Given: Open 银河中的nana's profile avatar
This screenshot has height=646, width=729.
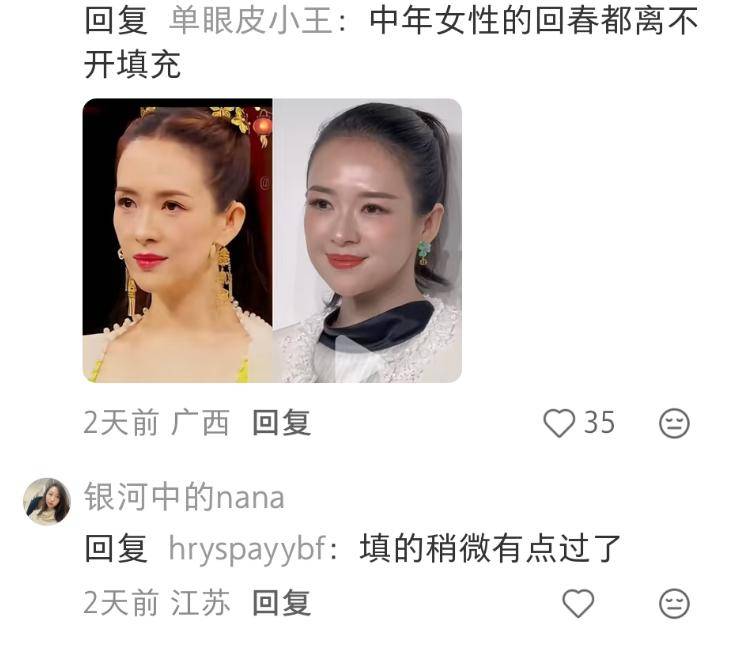Looking at the screenshot, I should [46, 501].
